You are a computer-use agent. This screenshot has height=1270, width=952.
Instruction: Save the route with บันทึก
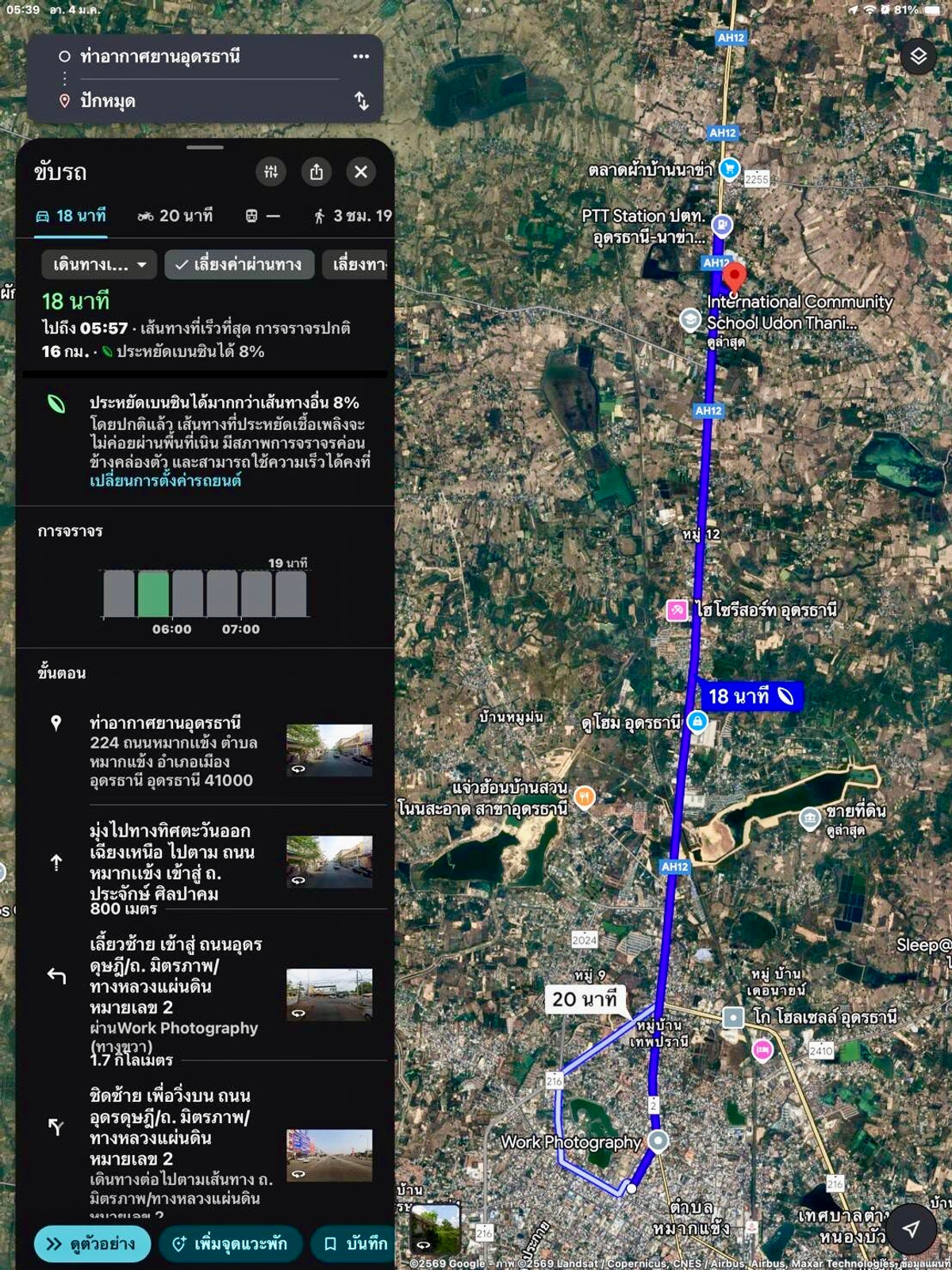pos(355,1243)
